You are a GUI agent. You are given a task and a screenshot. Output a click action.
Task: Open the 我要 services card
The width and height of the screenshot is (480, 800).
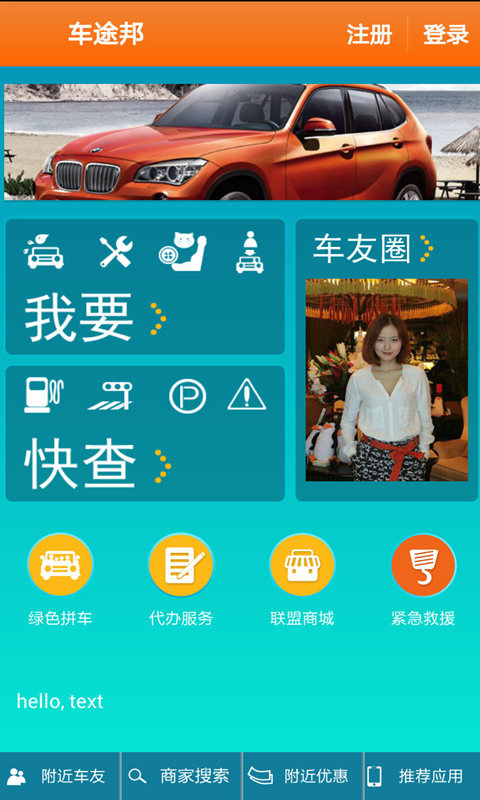[145, 287]
